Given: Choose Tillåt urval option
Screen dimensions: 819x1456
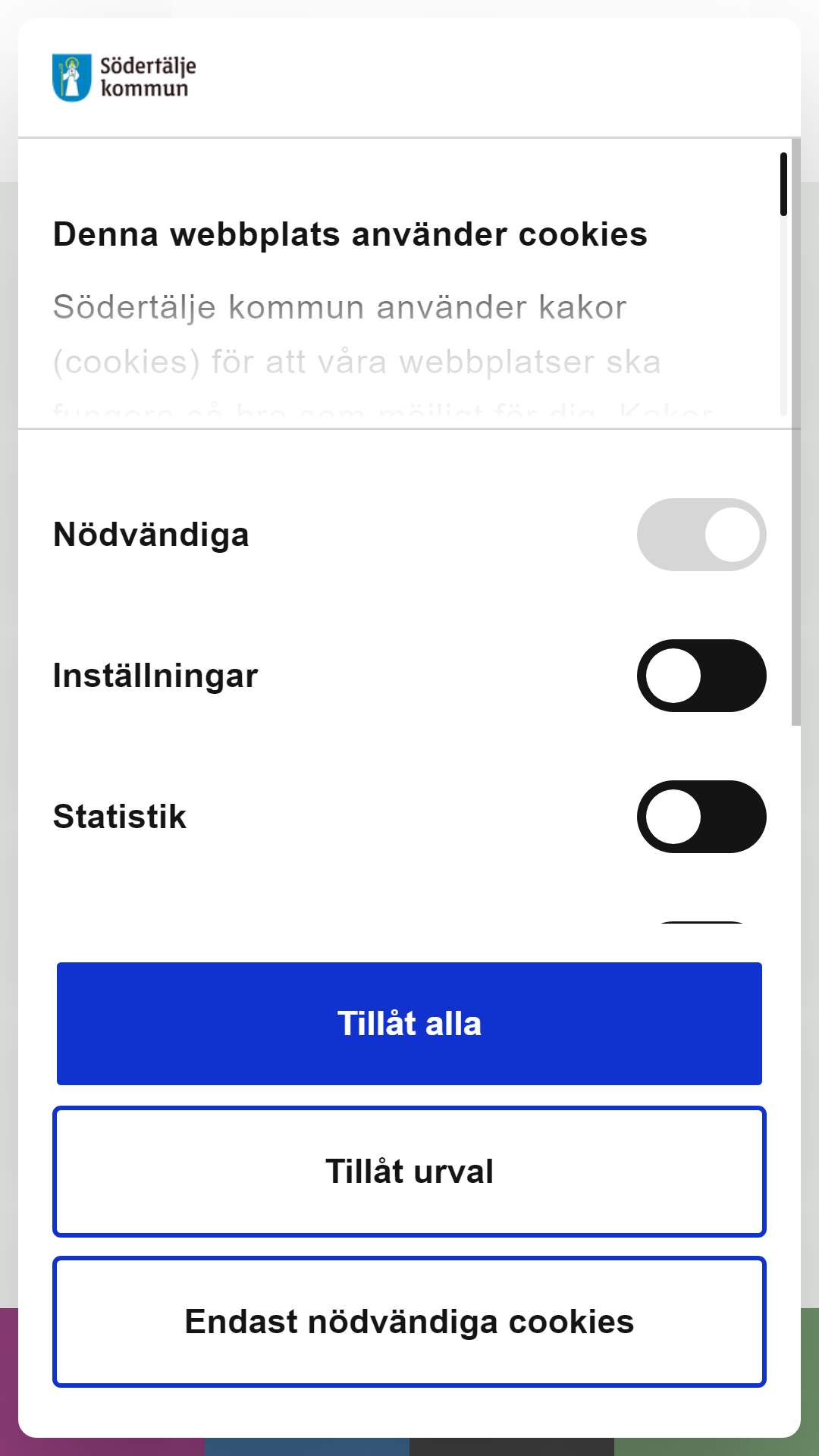Looking at the screenshot, I should tap(409, 1172).
